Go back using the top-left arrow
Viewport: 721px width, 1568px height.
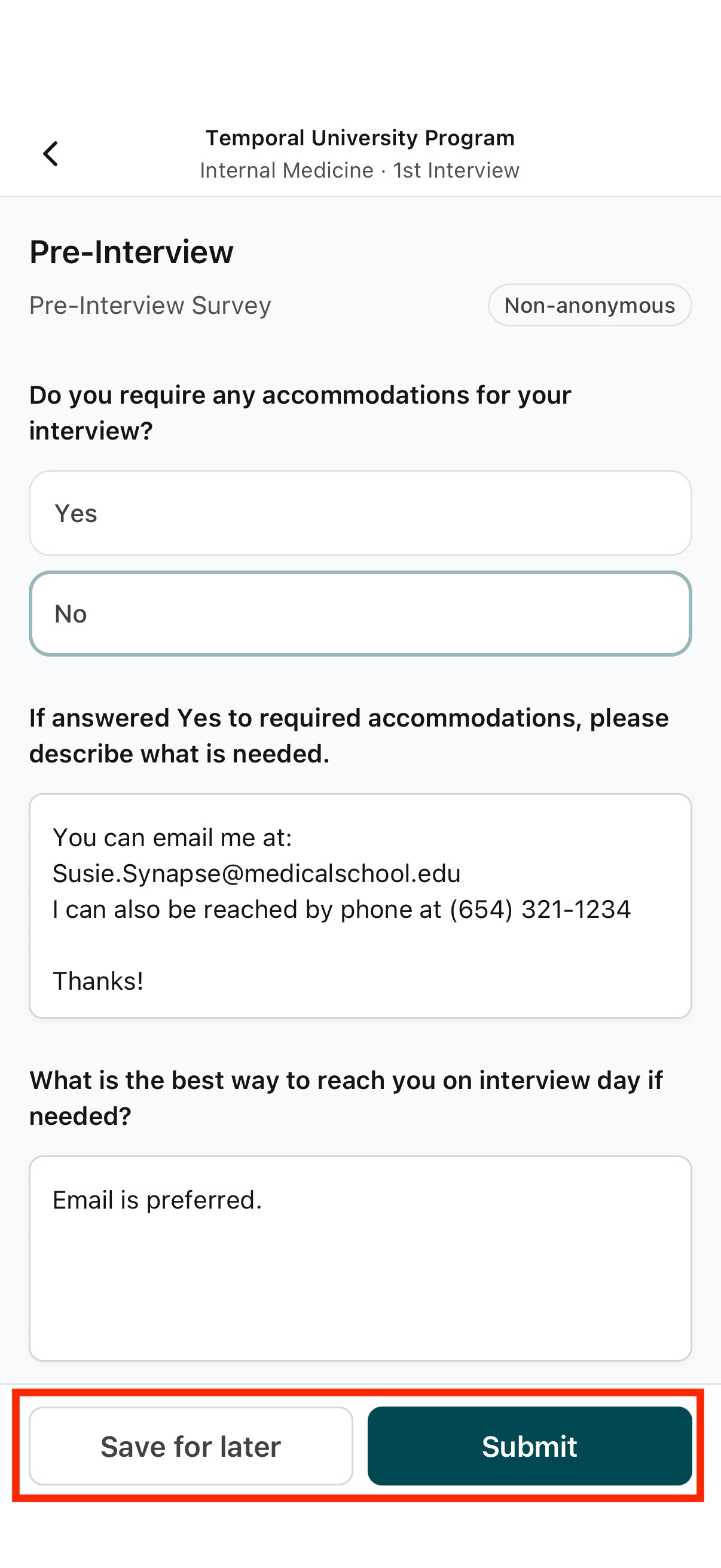[x=50, y=153]
